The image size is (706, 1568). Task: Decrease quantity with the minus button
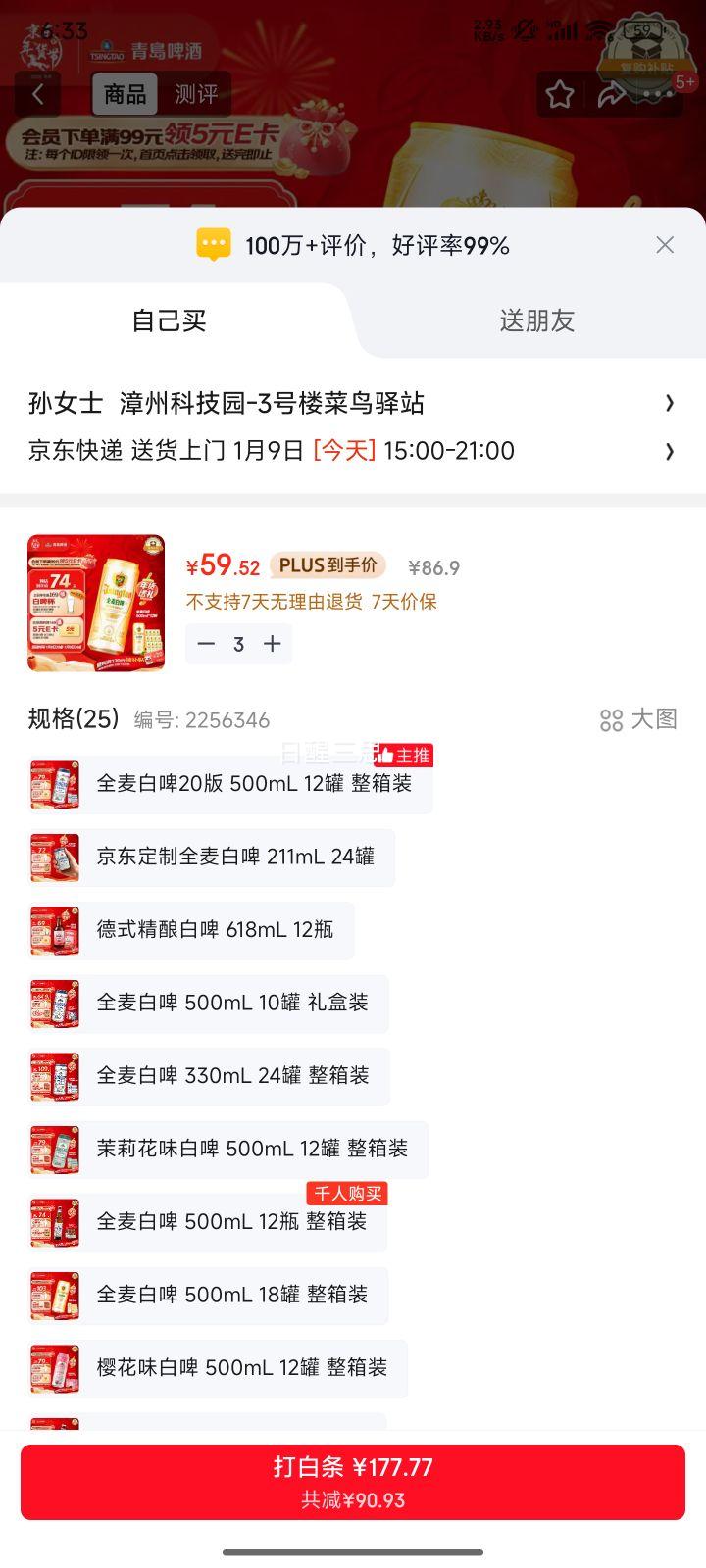point(206,644)
